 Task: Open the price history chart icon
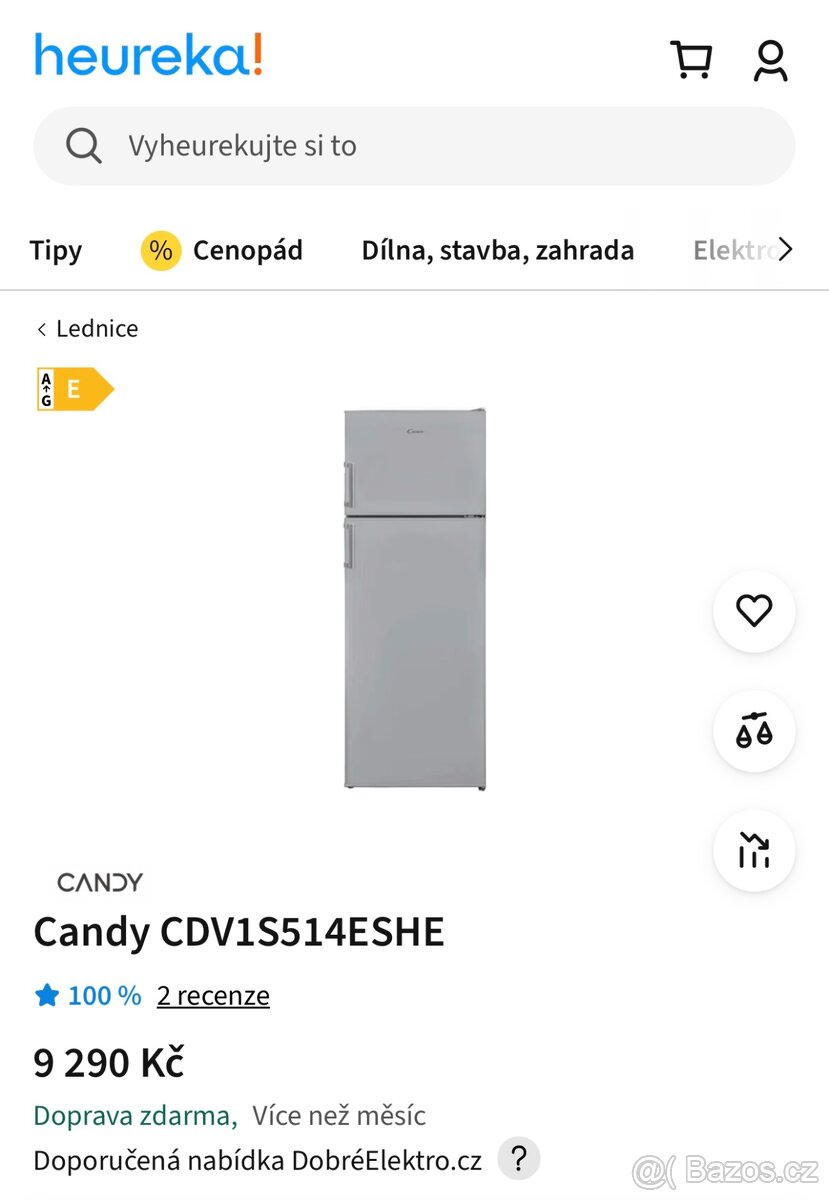tap(754, 850)
